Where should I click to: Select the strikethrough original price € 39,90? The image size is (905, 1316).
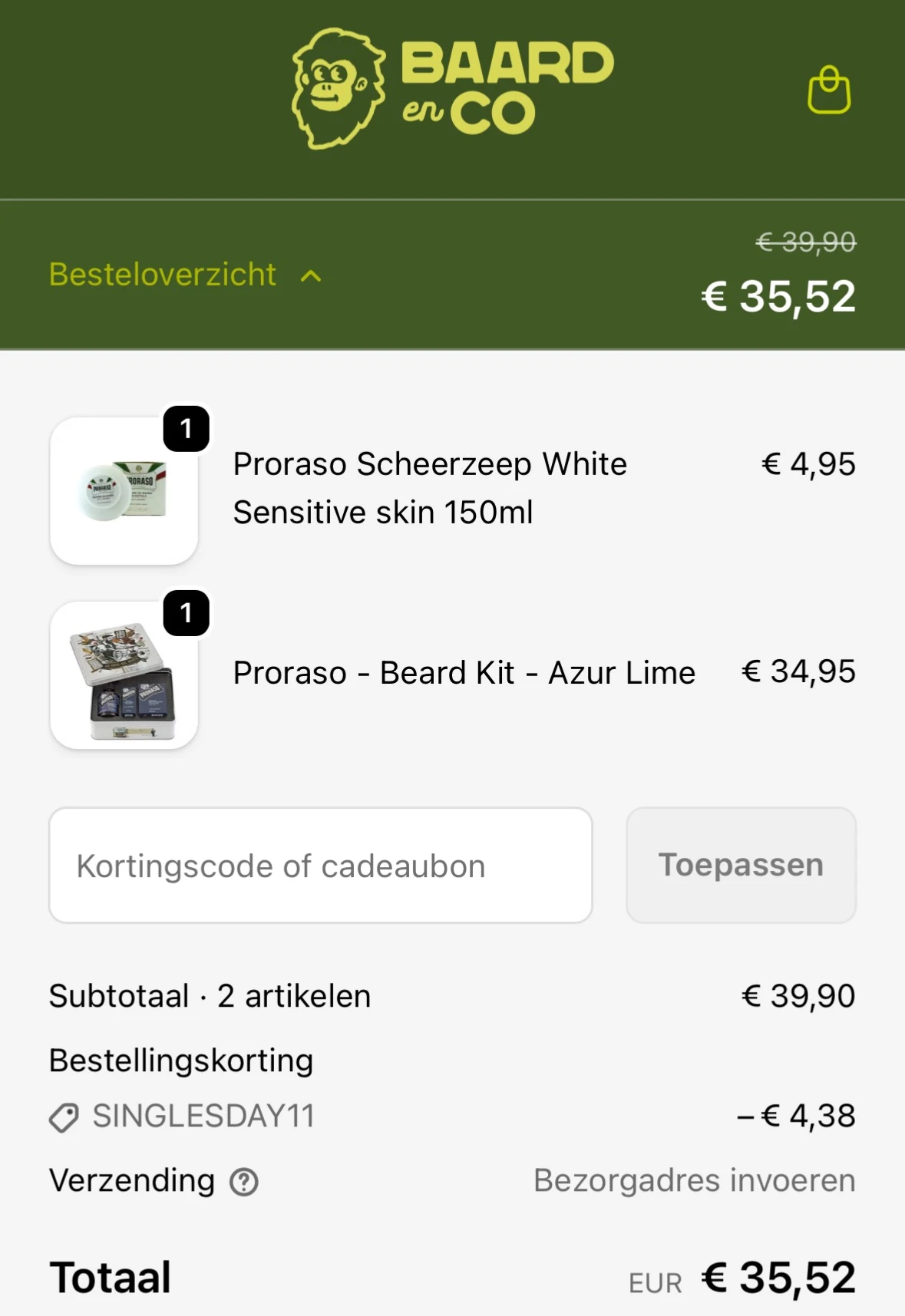tap(804, 242)
